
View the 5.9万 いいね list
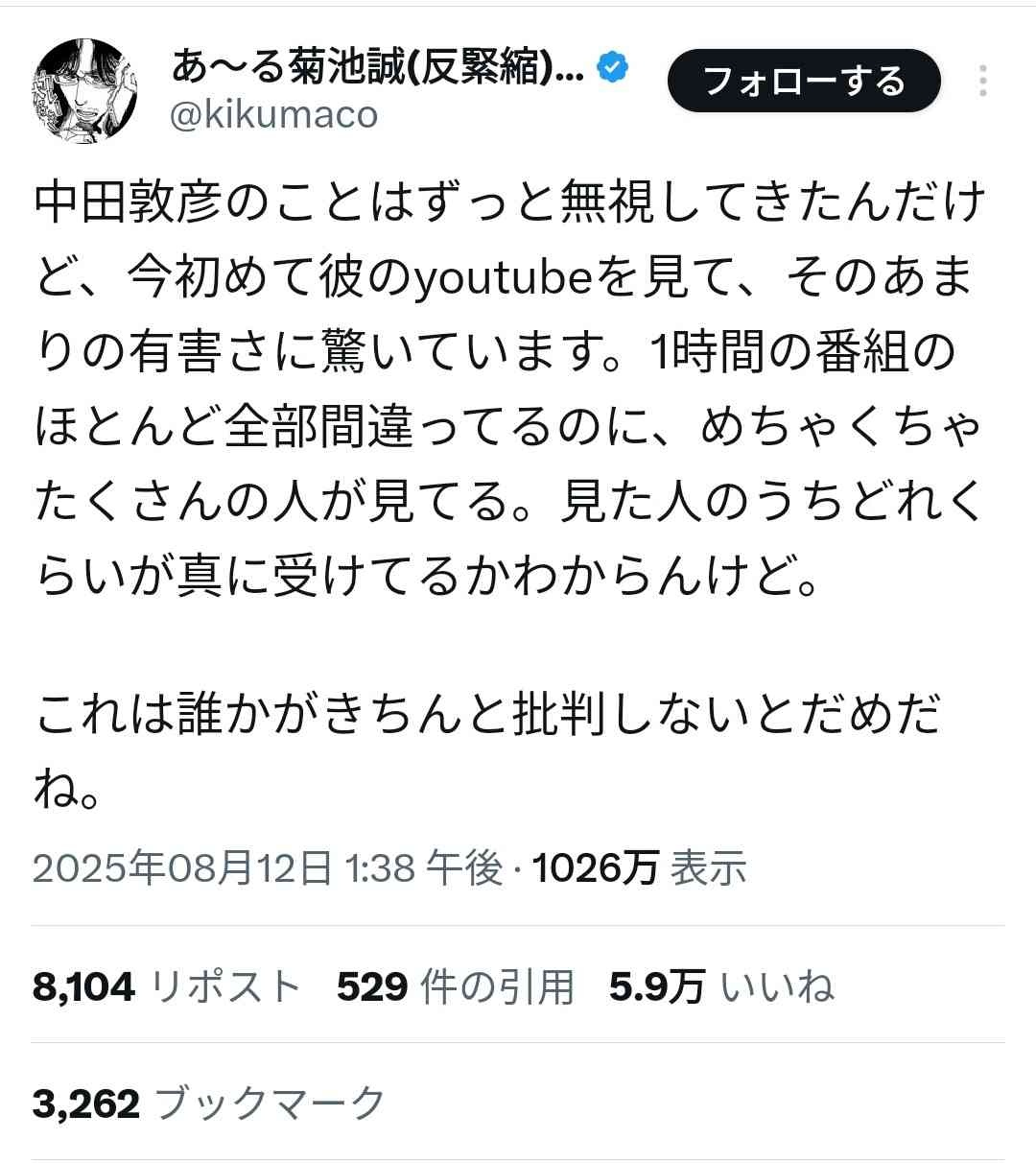[x=721, y=985]
